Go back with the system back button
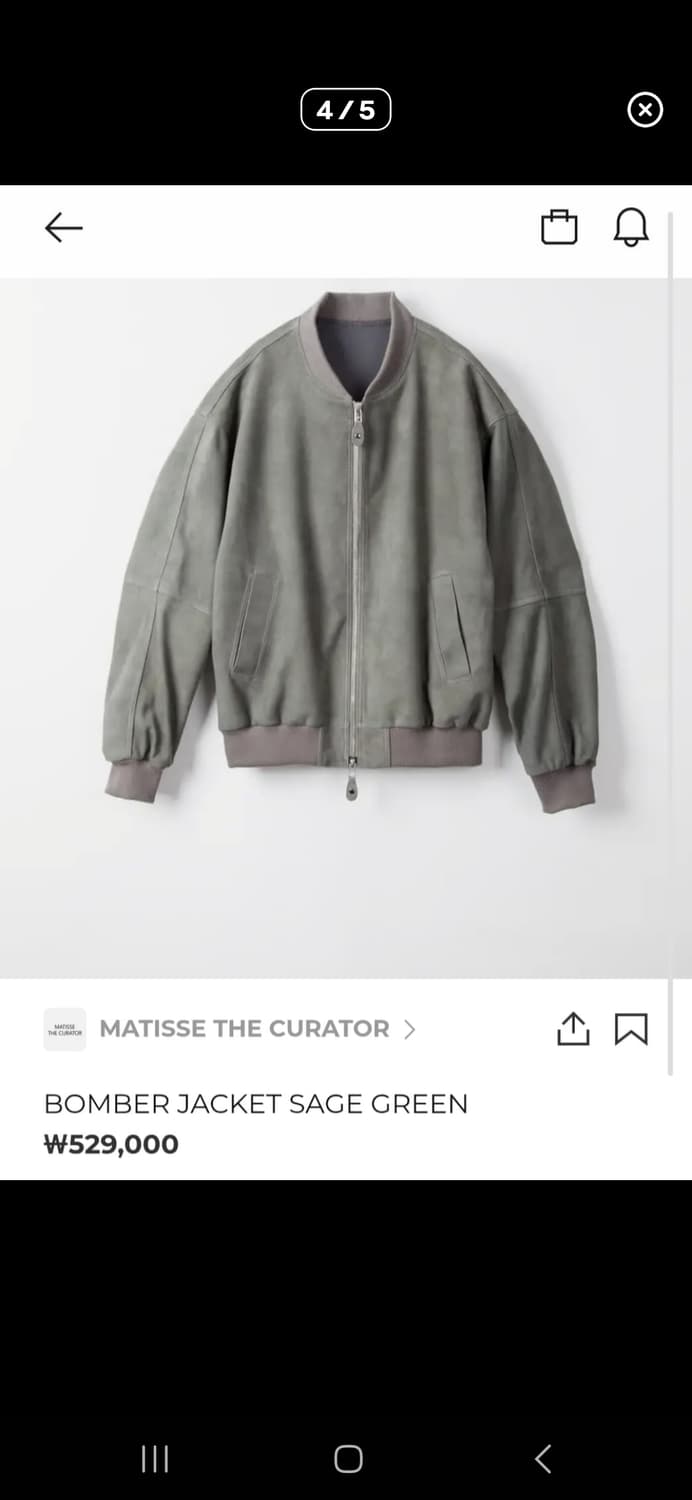 (x=543, y=1459)
